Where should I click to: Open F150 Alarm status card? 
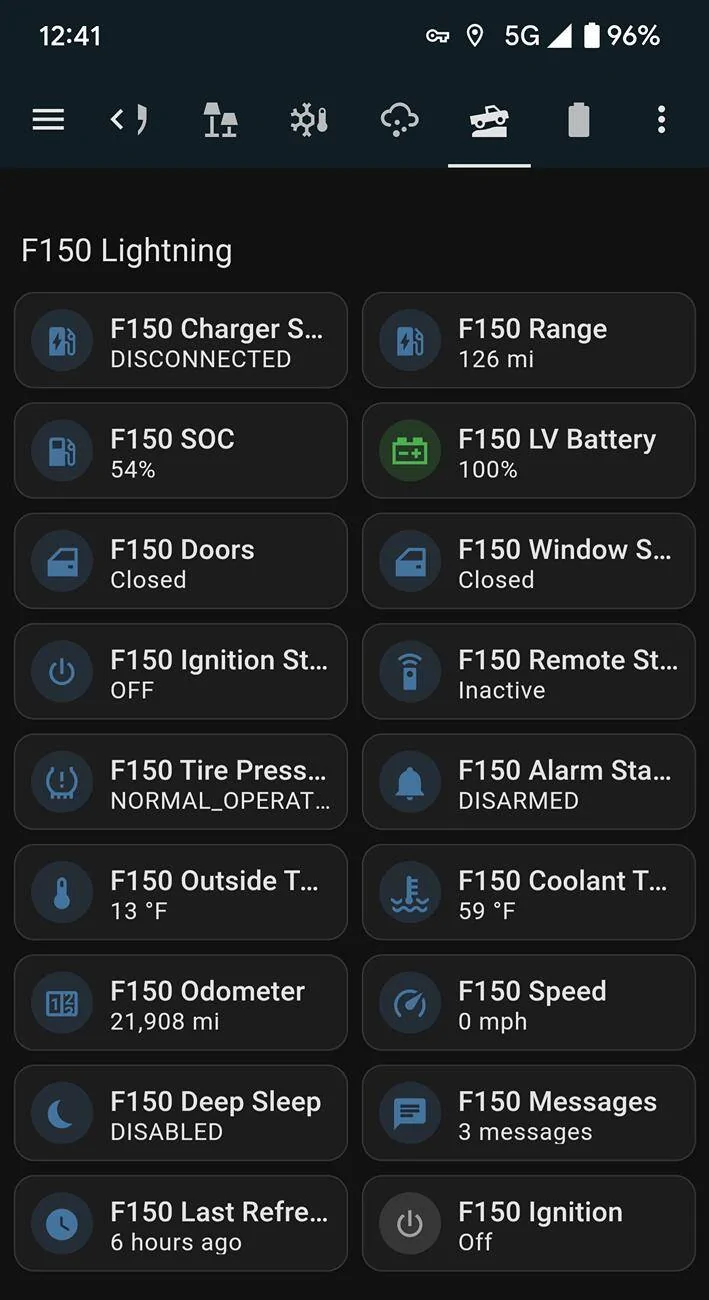click(x=528, y=783)
